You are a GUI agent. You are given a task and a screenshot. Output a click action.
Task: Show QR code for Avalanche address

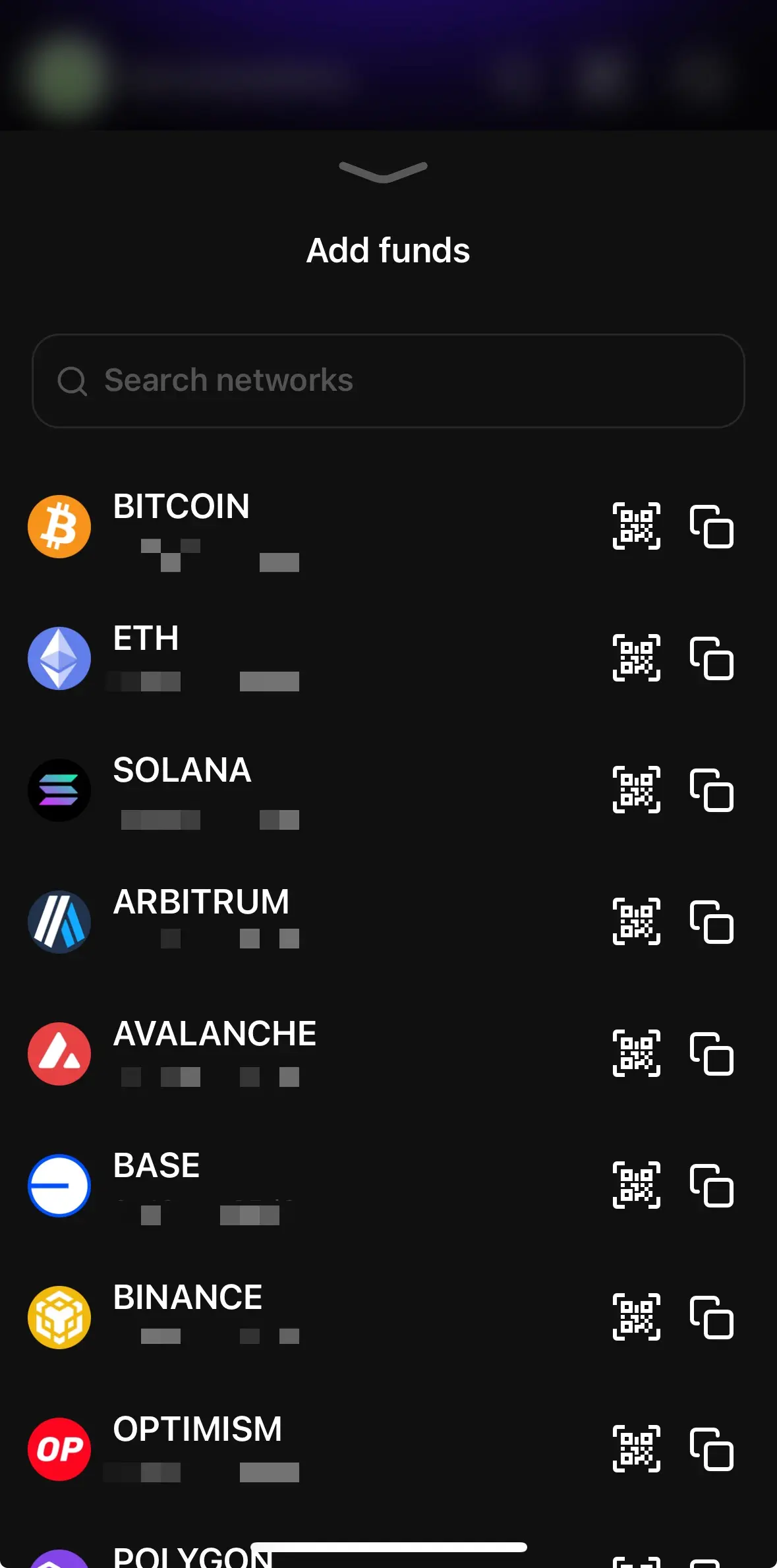point(636,1053)
